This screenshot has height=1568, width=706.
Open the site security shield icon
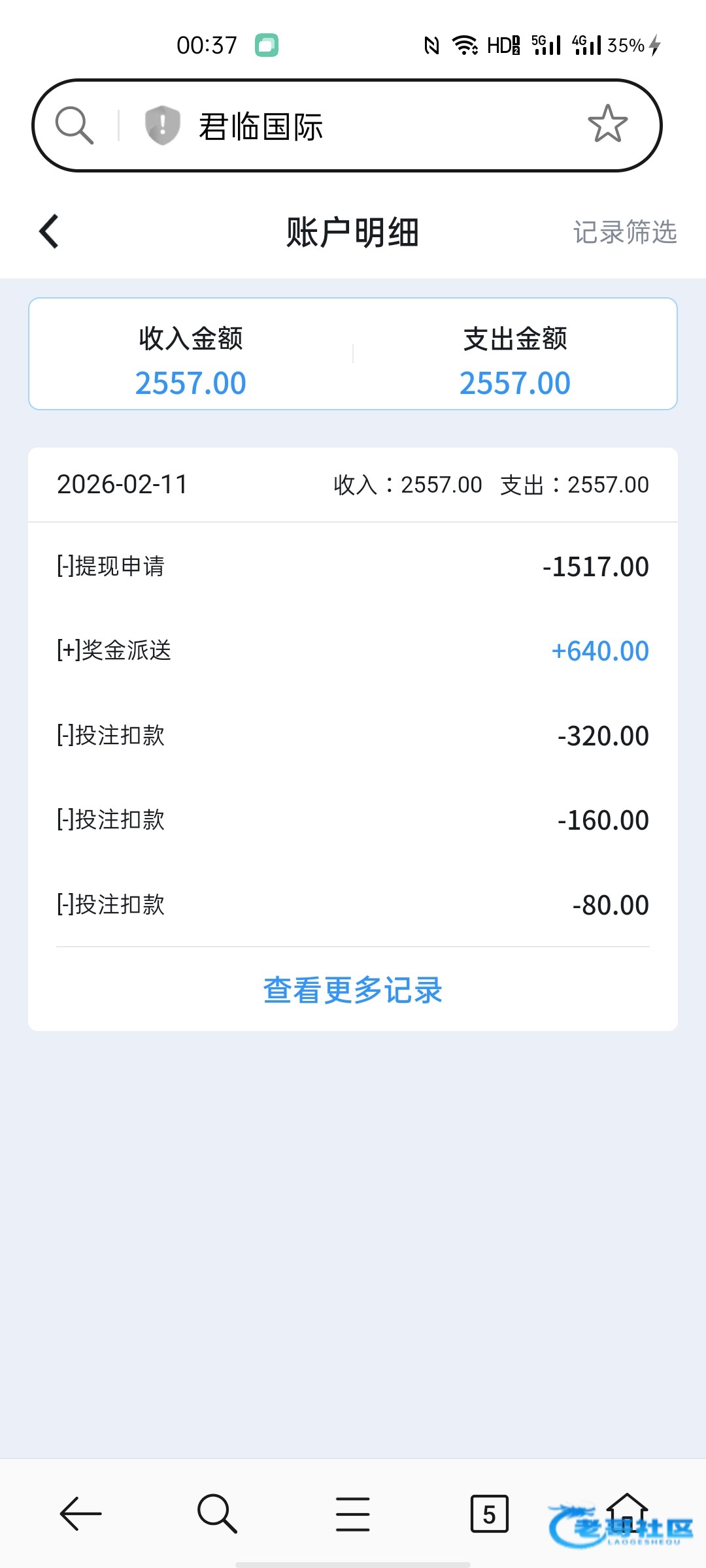[162, 125]
